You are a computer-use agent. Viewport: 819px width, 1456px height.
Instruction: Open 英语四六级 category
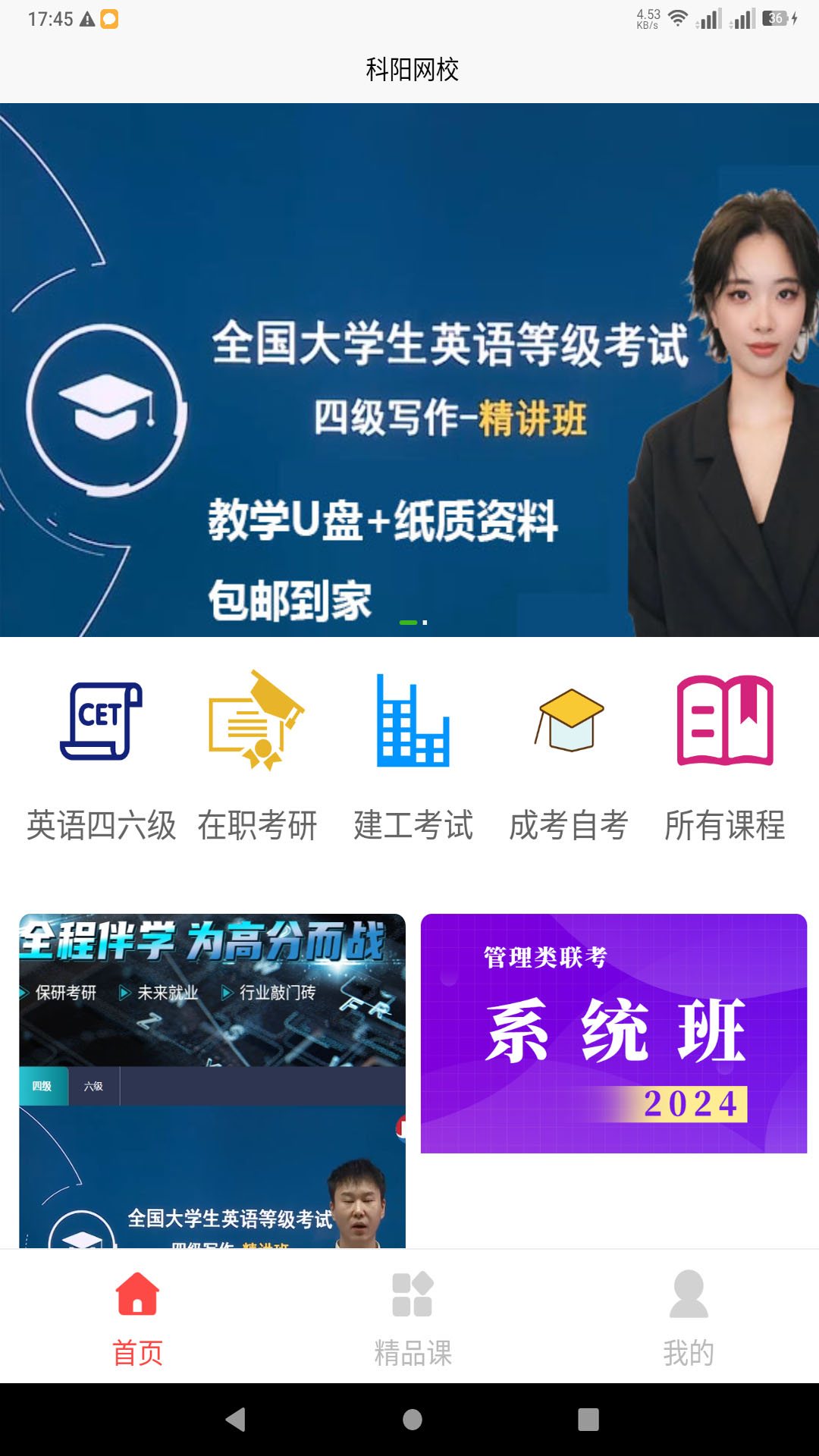click(101, 756)
